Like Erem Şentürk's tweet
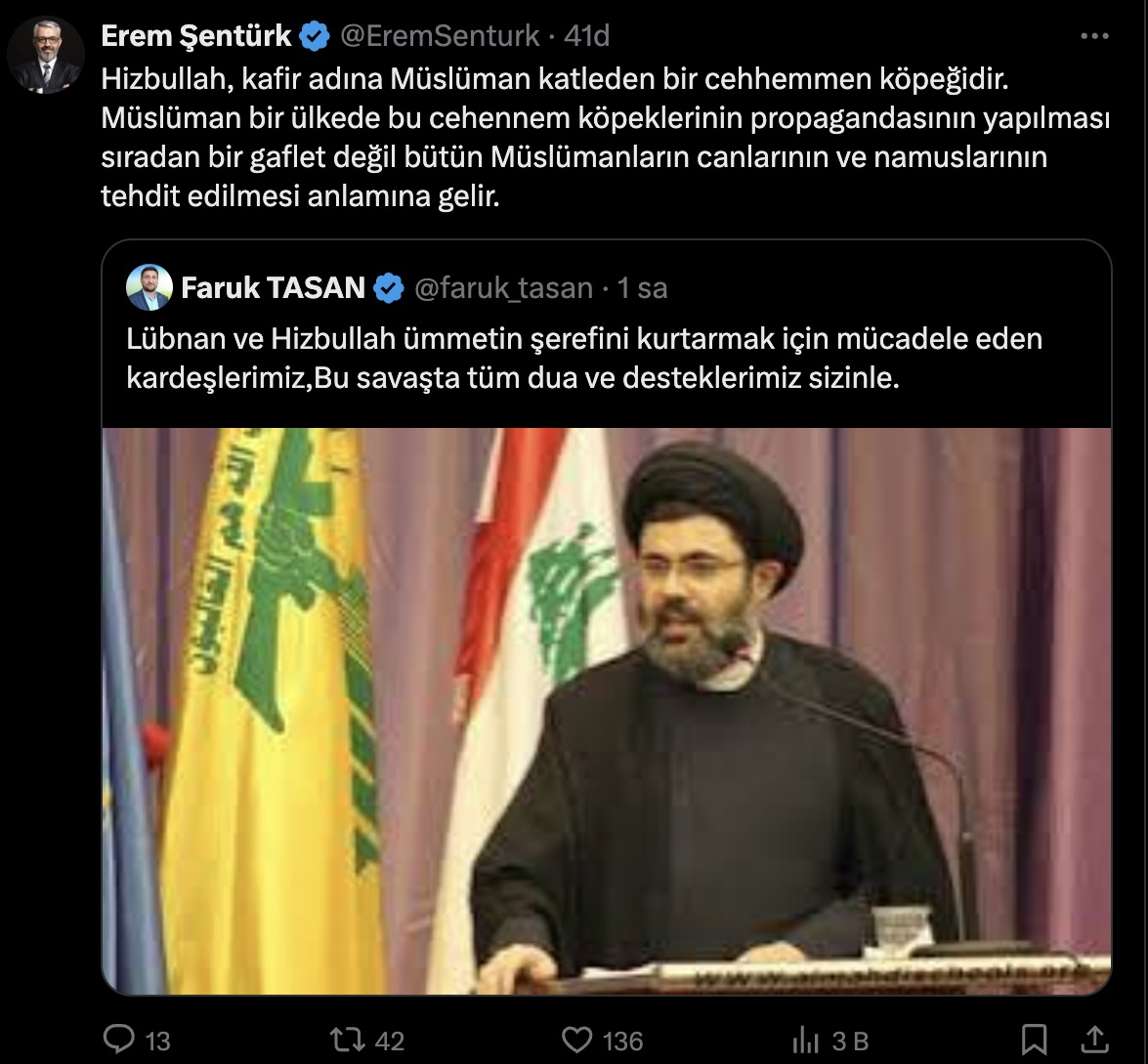 [x=581, y=1040]
